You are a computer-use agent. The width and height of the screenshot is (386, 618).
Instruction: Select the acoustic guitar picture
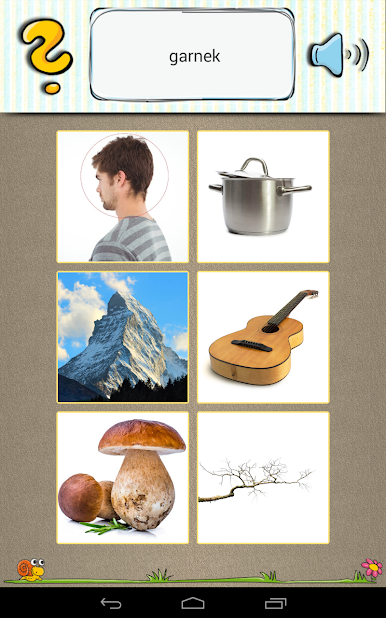[x=263, y=337]
